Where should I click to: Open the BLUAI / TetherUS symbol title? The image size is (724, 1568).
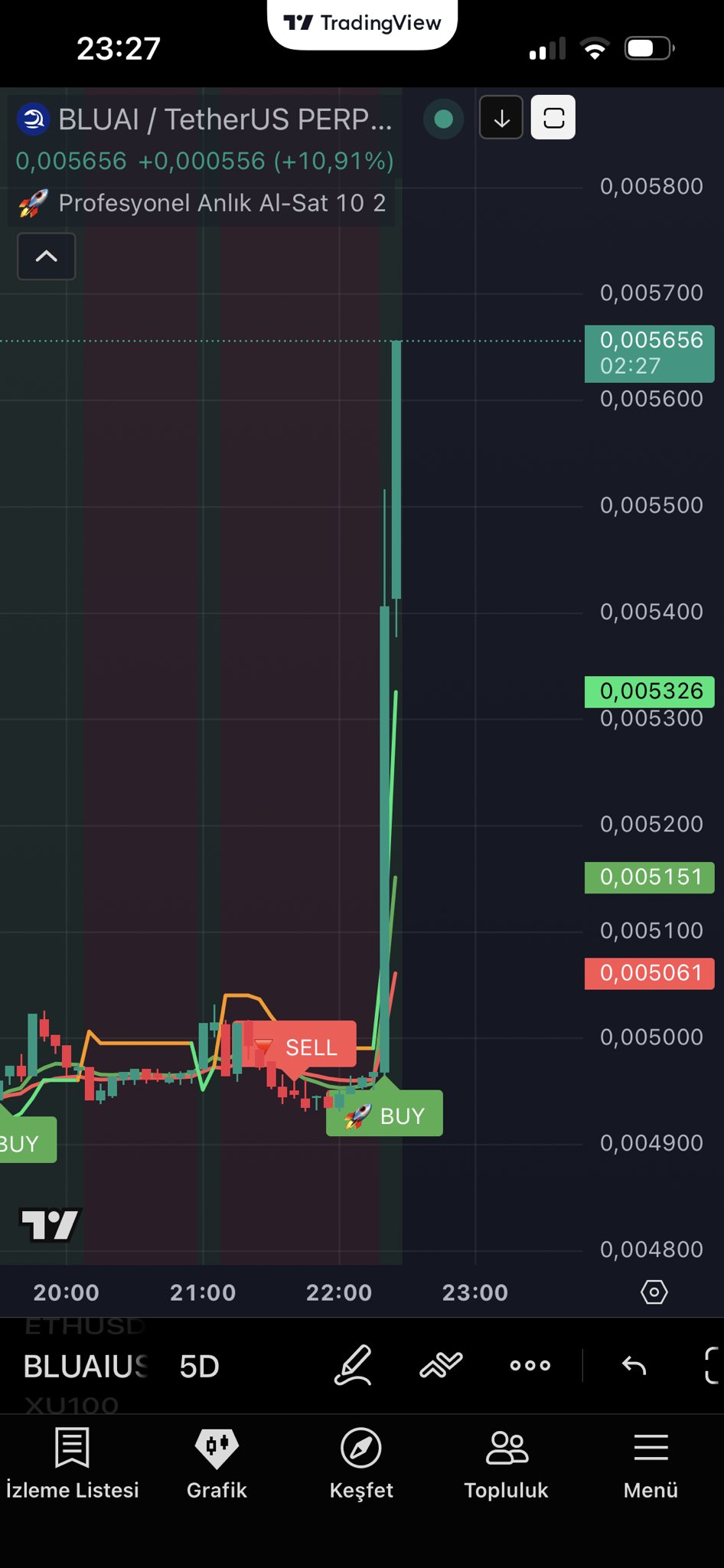pos(223,119)
